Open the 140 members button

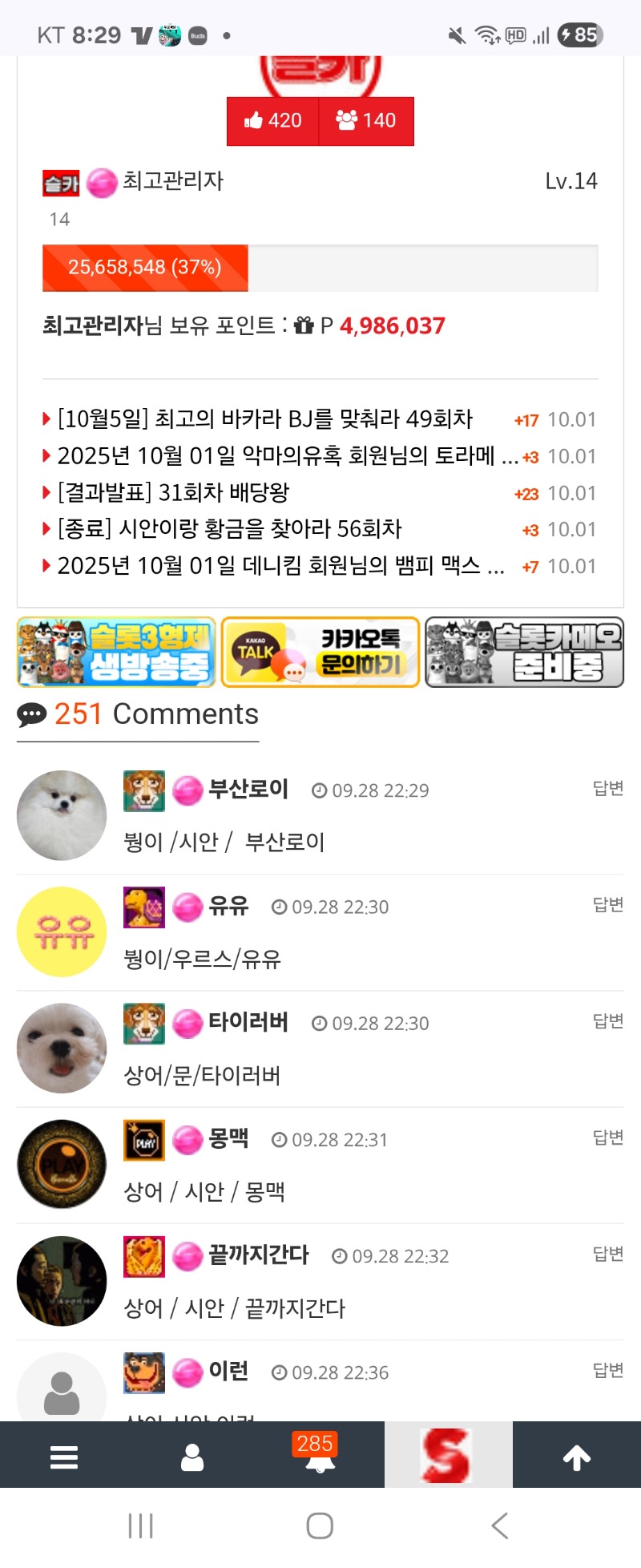coord(366,121)
